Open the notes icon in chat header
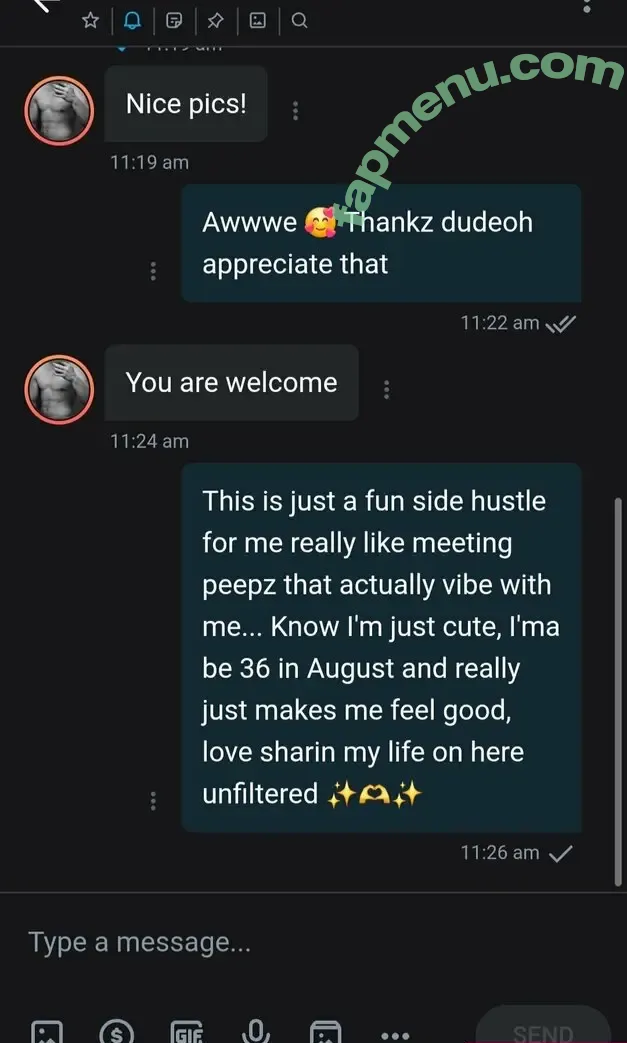The height and width of the screenshot is (1043, 627). pyautogui.click(x=174, y=20)
